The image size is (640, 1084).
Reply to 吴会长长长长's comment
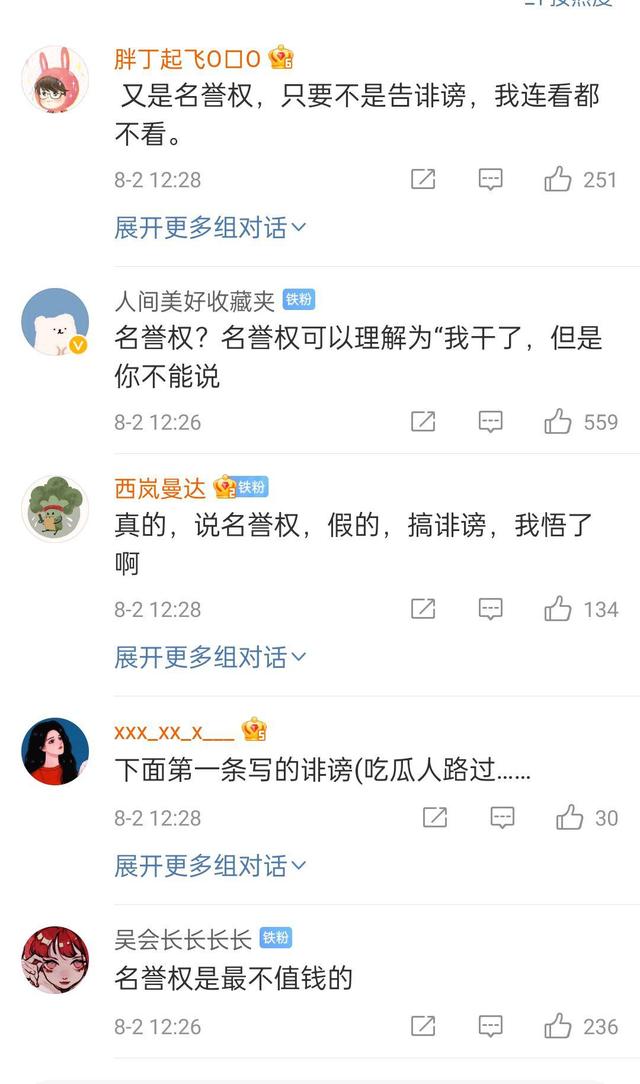click(490, 1026)
